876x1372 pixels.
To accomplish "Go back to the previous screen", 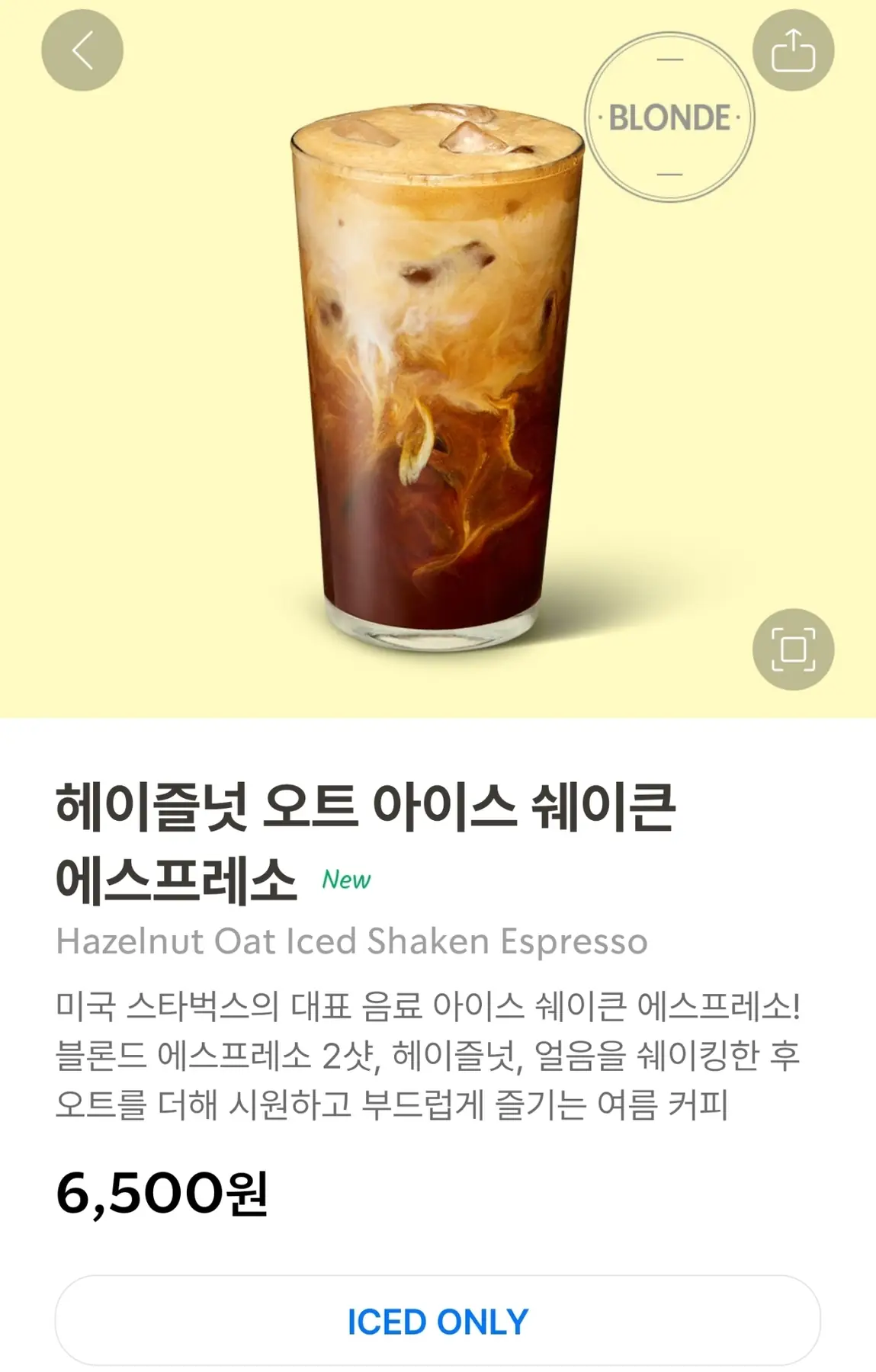I will (82, 50).
